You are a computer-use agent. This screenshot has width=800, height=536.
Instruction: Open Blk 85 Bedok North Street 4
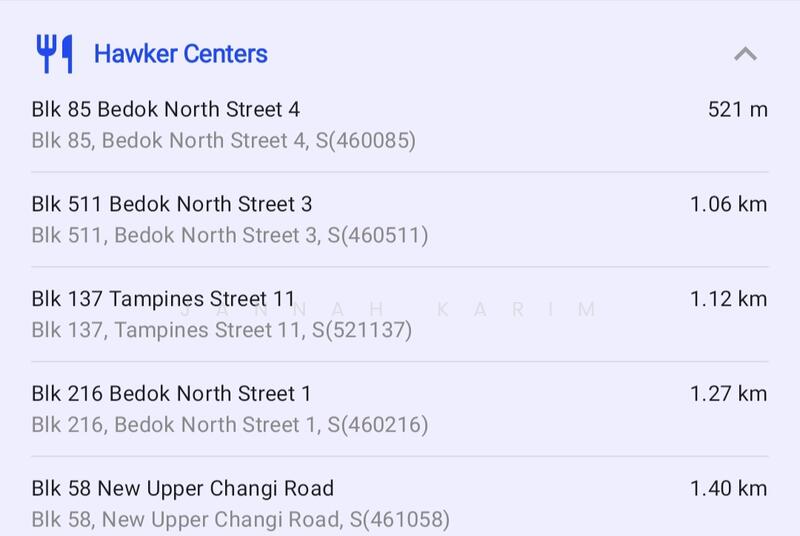tap(400, 124)
